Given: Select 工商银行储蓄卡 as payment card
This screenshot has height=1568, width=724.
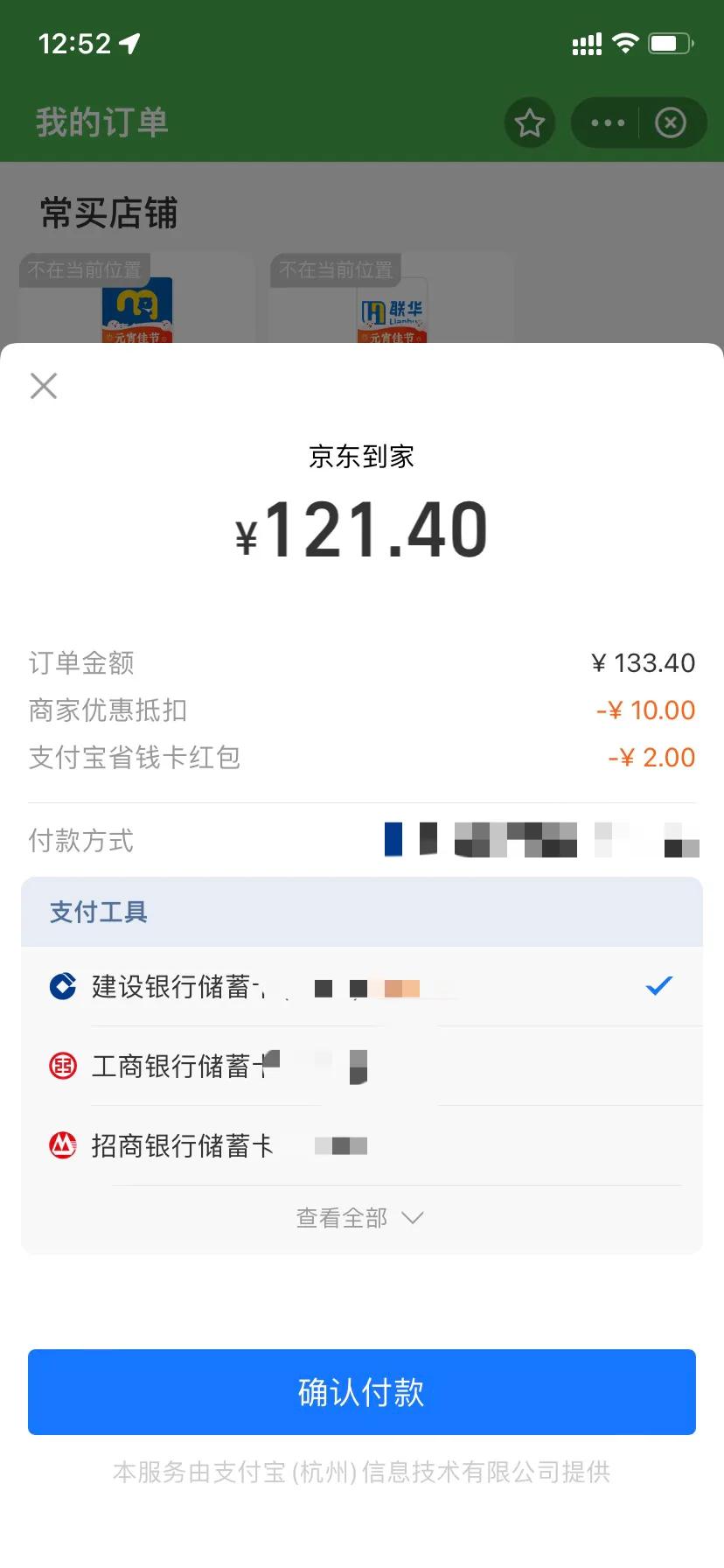Looking at the screenshot, I should 262,1066.
